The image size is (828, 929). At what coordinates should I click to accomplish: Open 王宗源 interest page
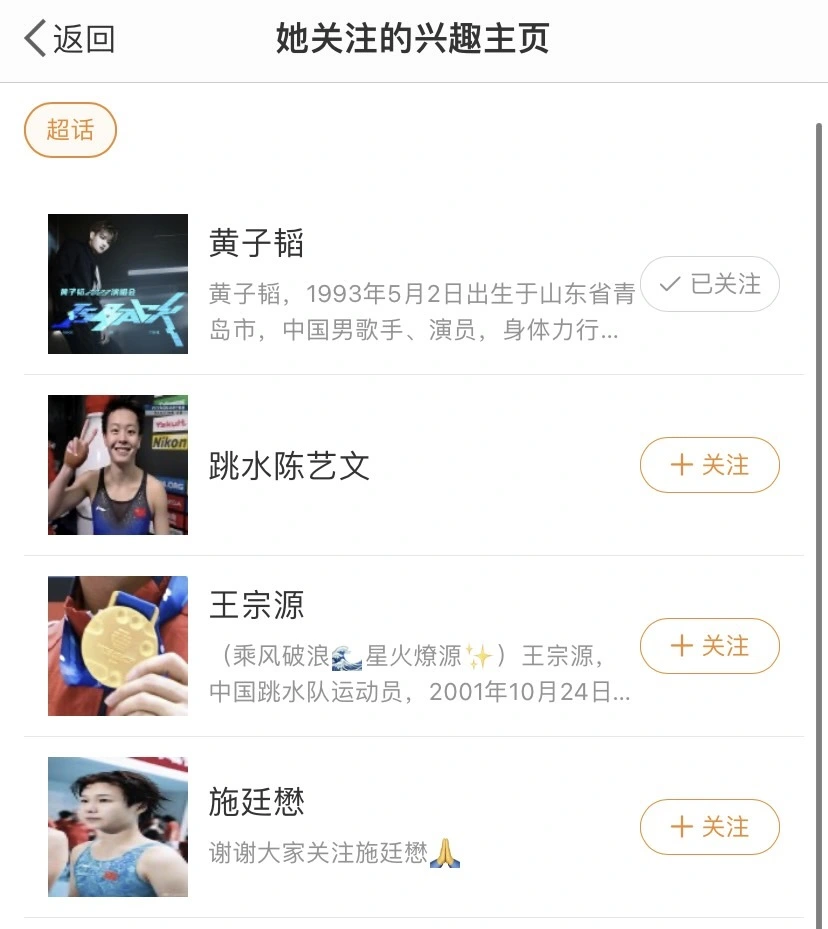point(256,605)
